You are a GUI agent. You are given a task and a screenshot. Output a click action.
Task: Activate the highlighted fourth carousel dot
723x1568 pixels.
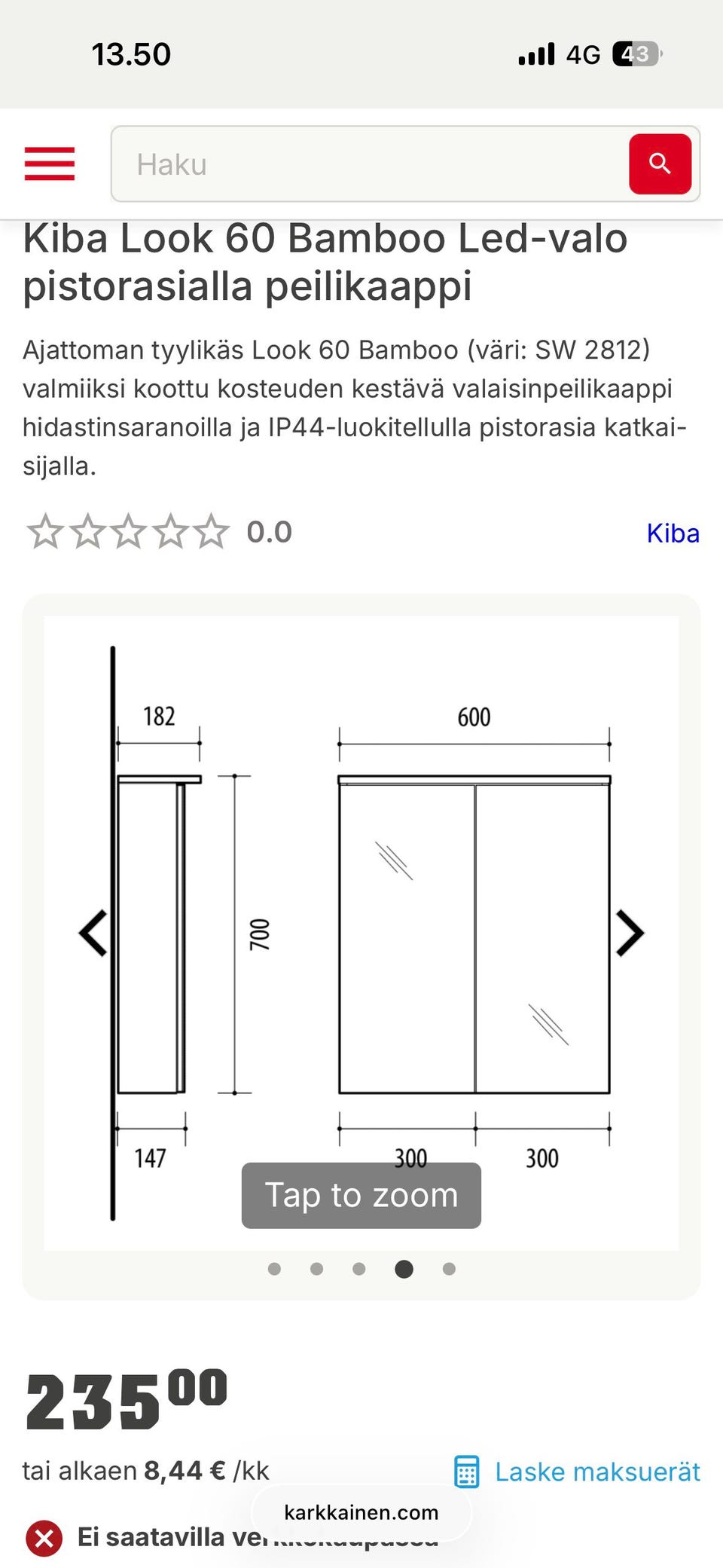[404, 1269]
